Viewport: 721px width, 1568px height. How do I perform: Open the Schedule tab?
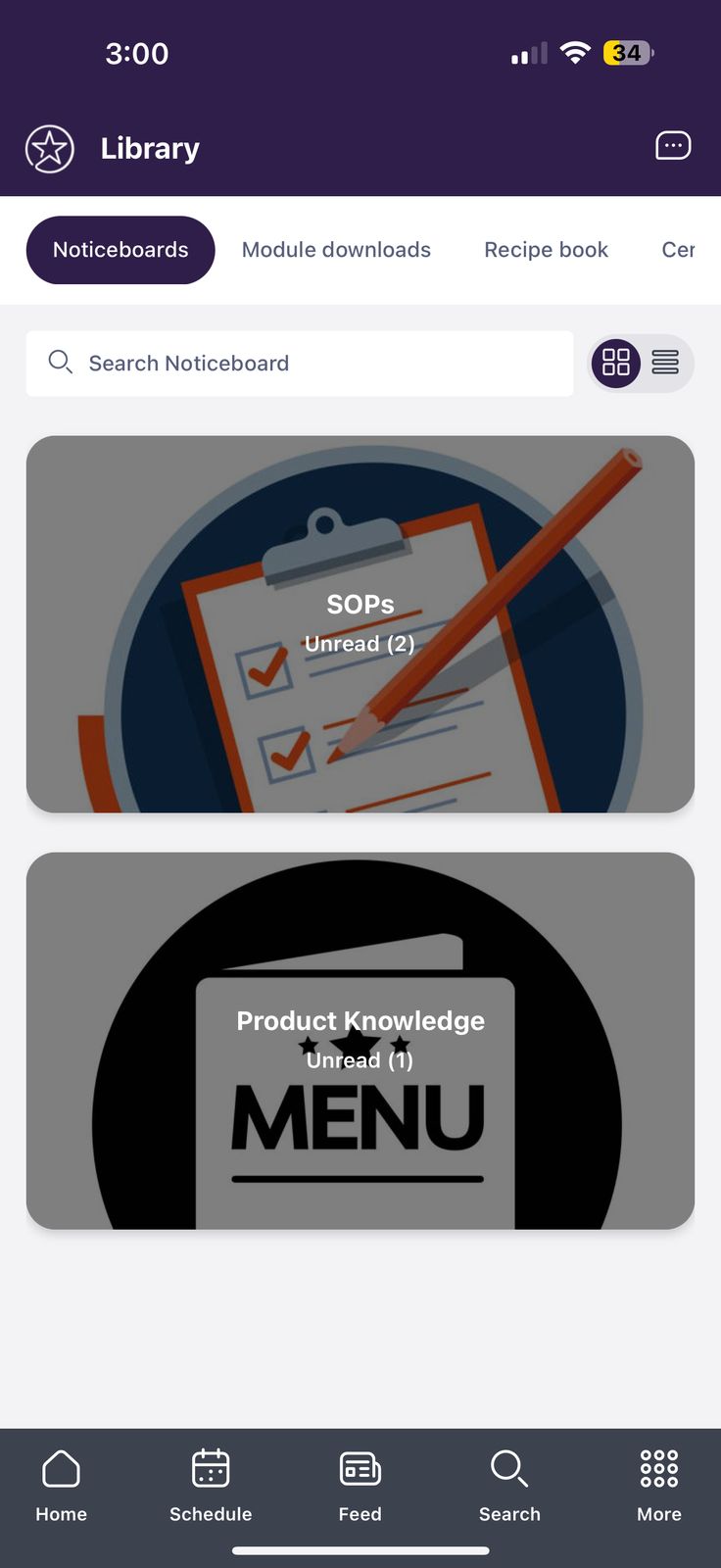211,1486
